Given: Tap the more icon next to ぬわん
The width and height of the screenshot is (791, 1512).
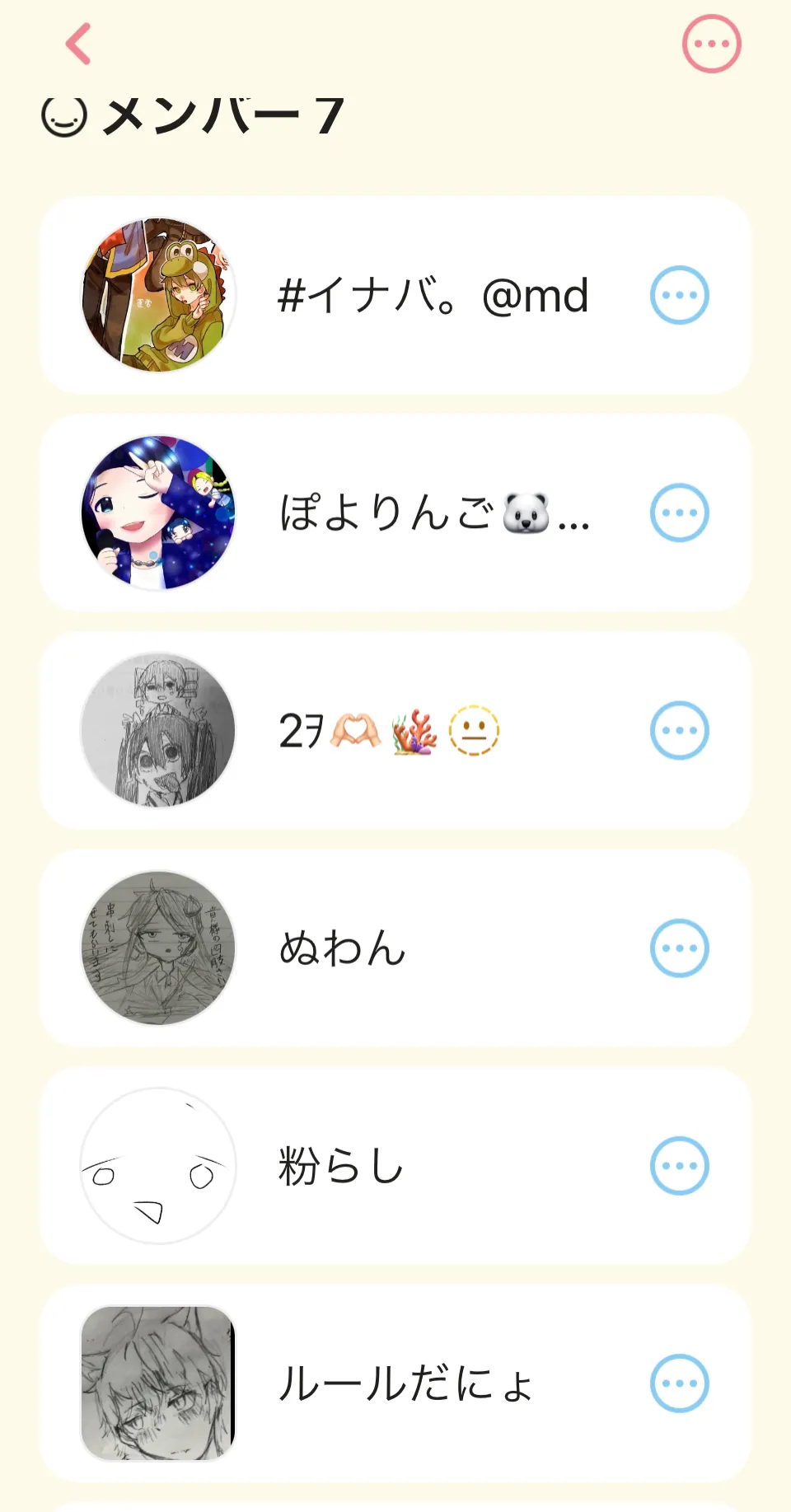Looking at the screenshot, I should [x=680, y=948].
